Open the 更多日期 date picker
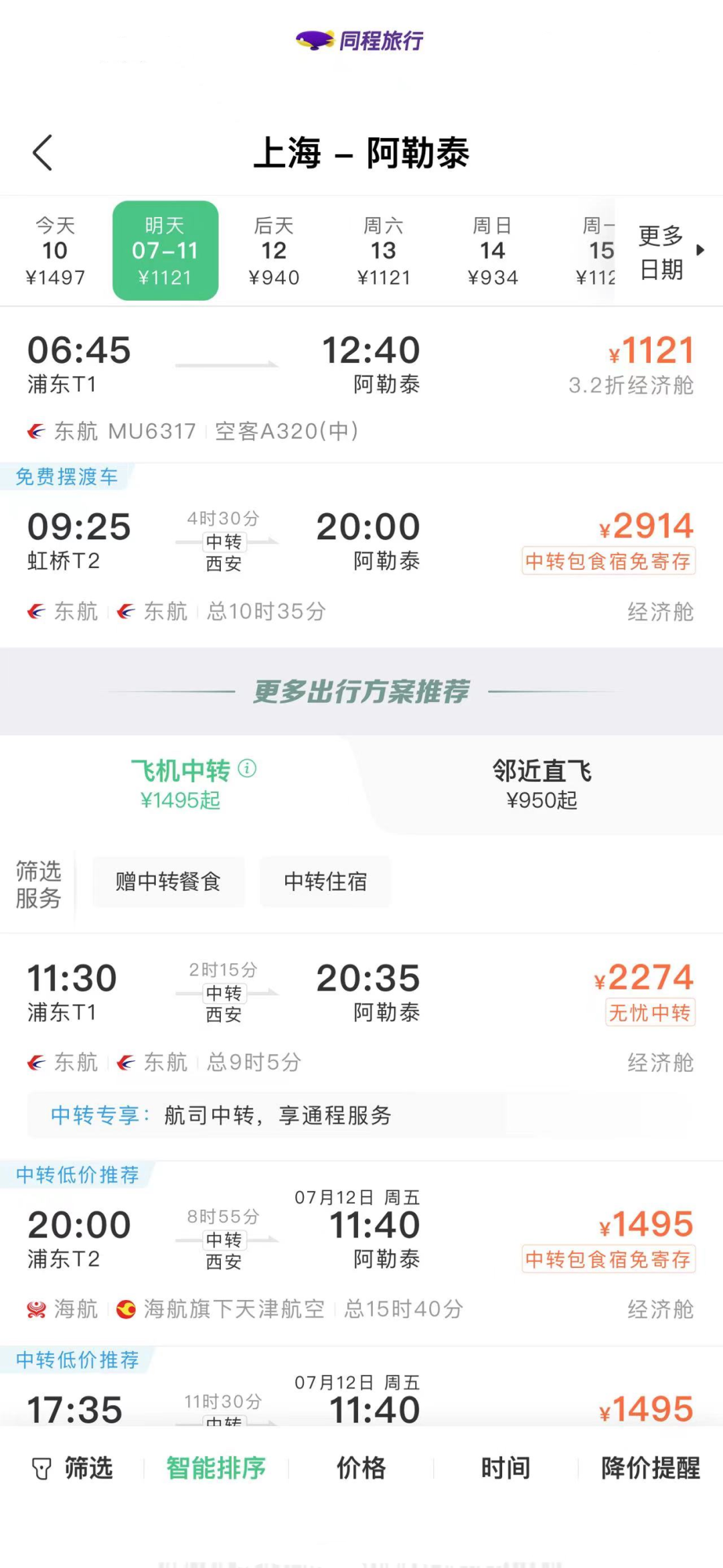Viewport: 723px width, 1568px height. (669, 252)
